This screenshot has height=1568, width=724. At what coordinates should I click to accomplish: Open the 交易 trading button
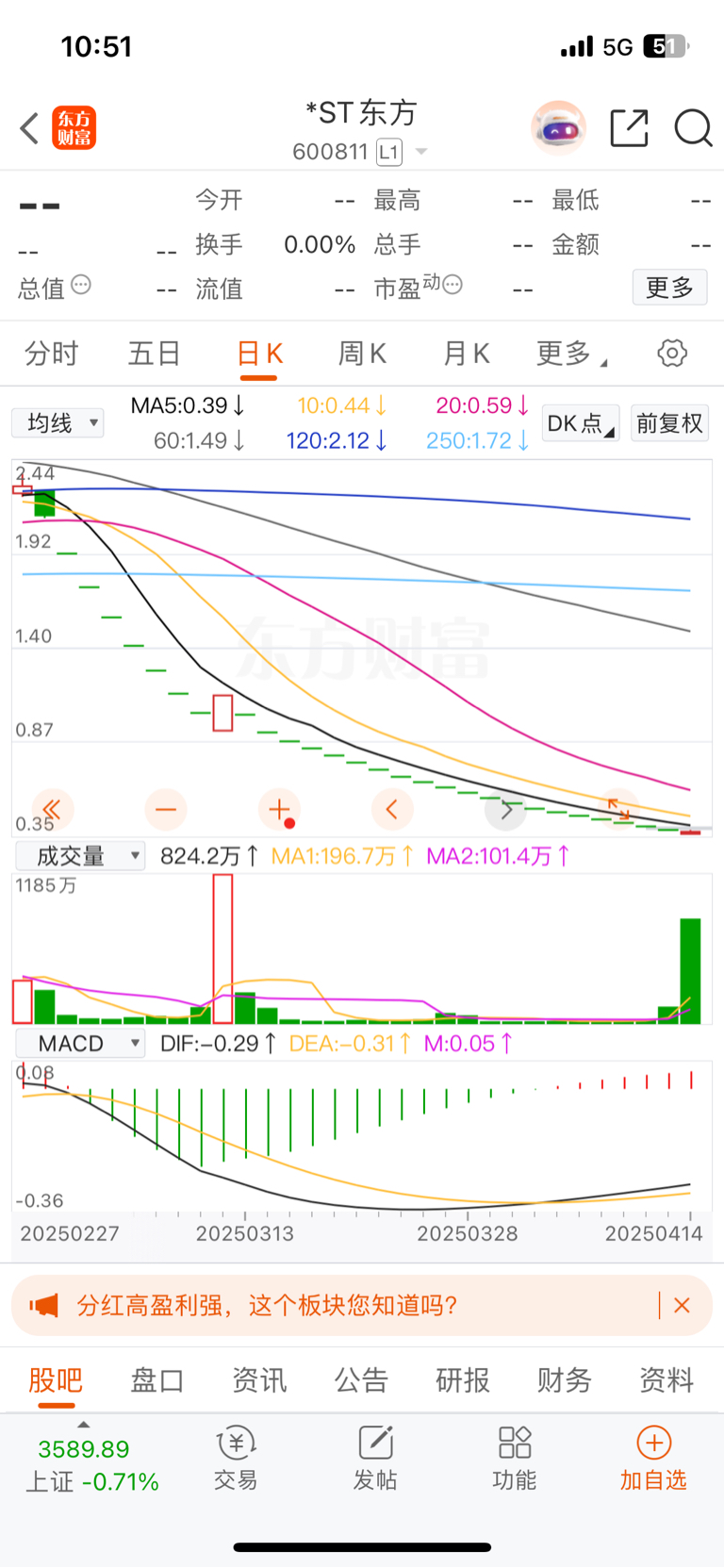click(x=236, y=1459)
